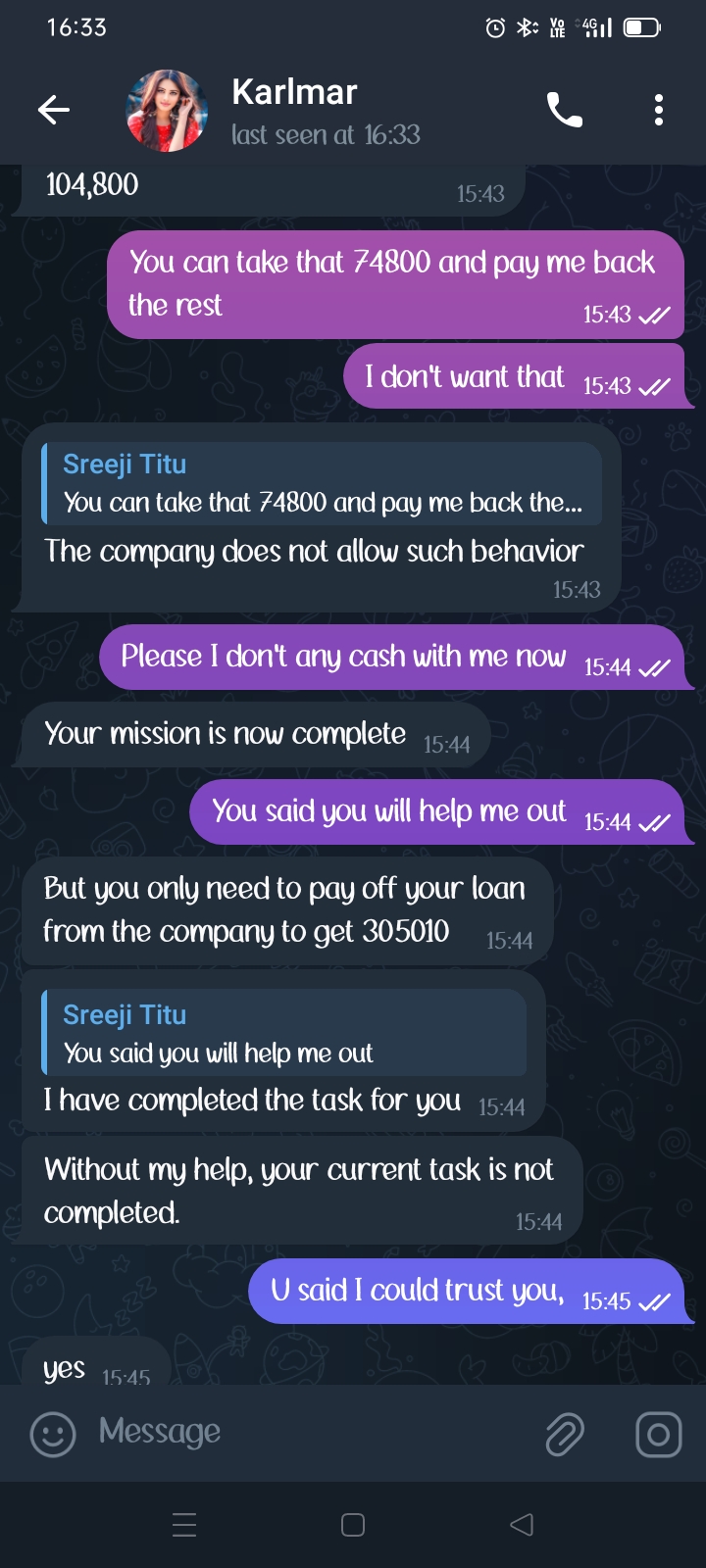Jump to quoted message about 74800

pos(322,484)
